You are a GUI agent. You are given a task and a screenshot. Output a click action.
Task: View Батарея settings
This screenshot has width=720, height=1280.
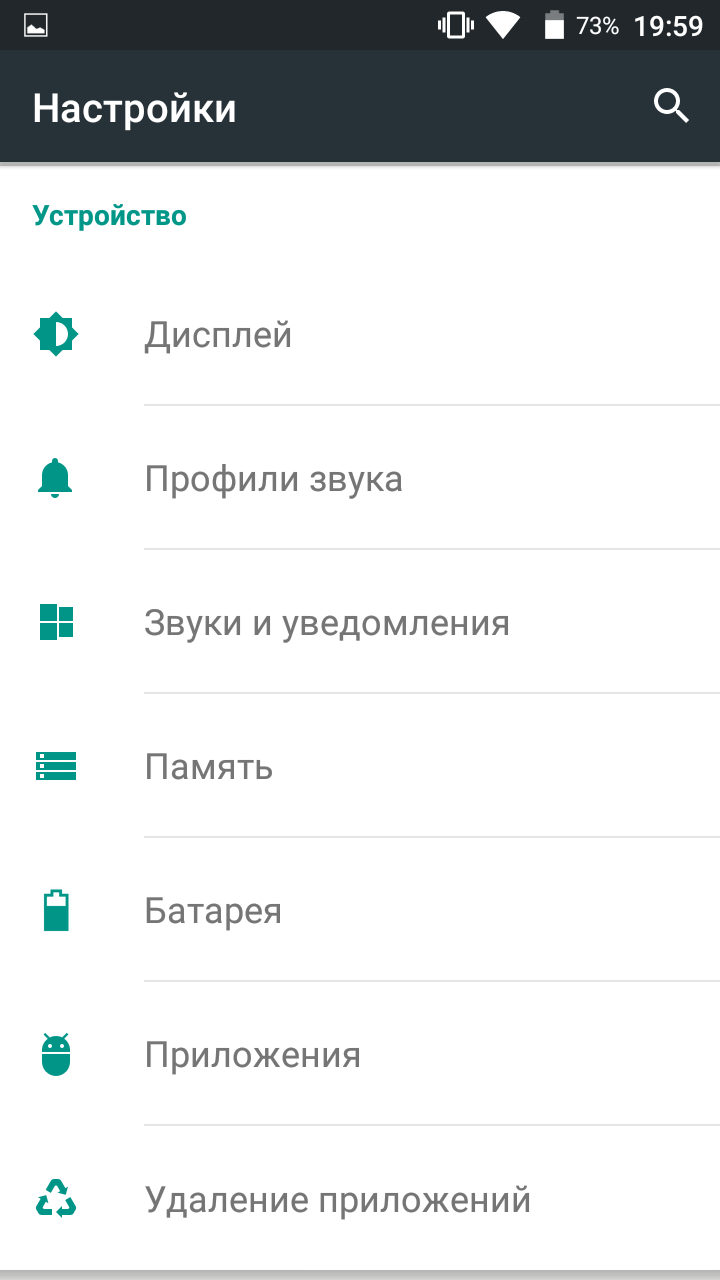click(x=213, y=911)
